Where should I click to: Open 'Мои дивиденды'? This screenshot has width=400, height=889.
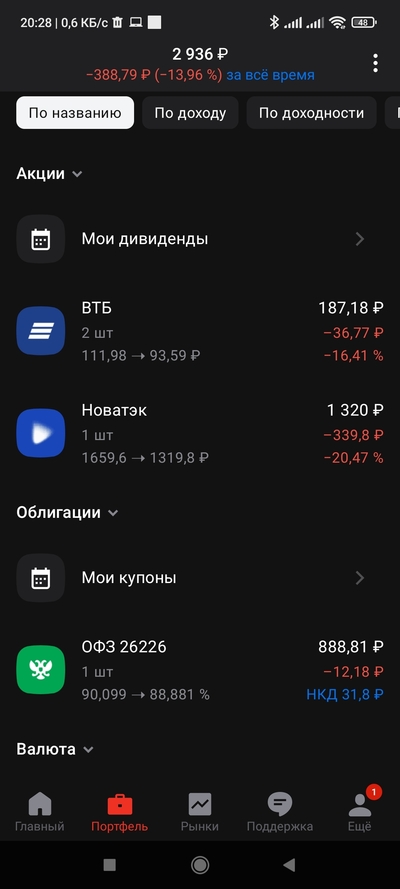click(200, 239)
